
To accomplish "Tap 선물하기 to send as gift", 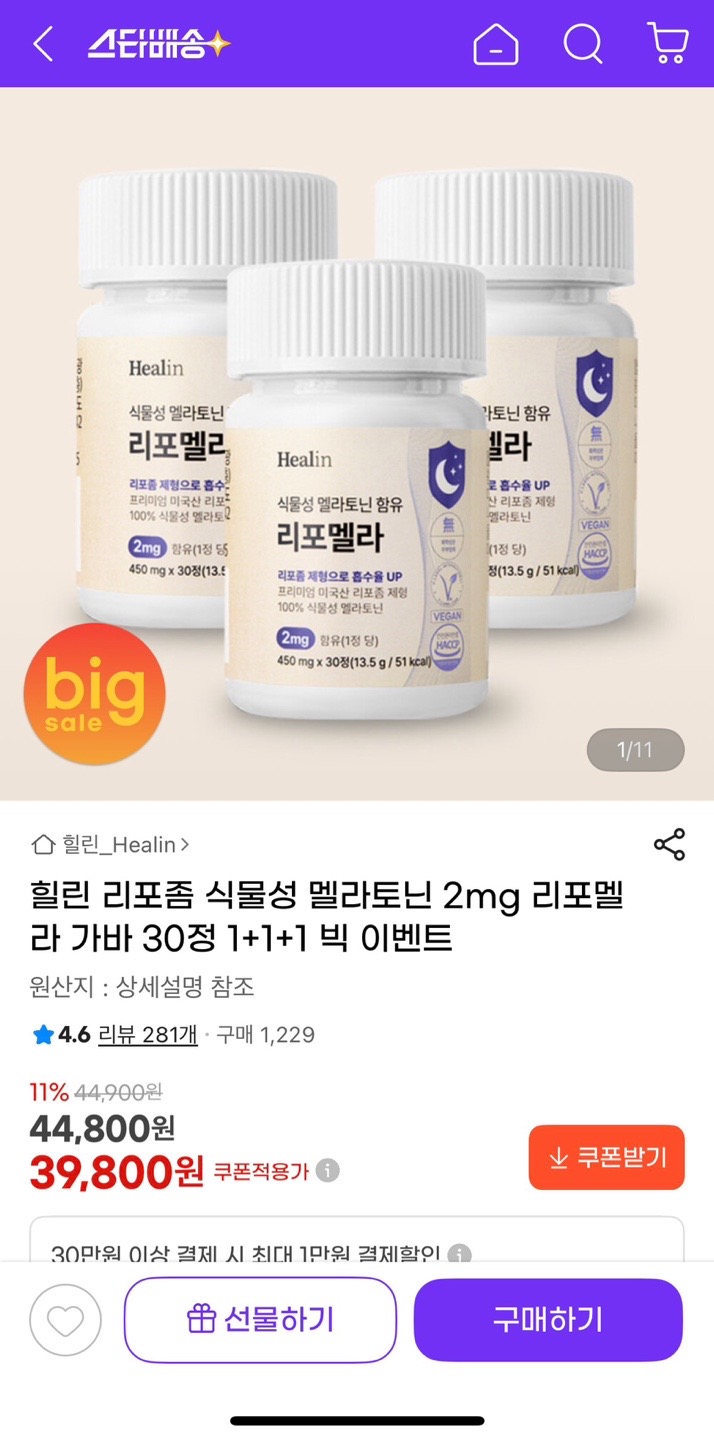I will (260, 1320).
